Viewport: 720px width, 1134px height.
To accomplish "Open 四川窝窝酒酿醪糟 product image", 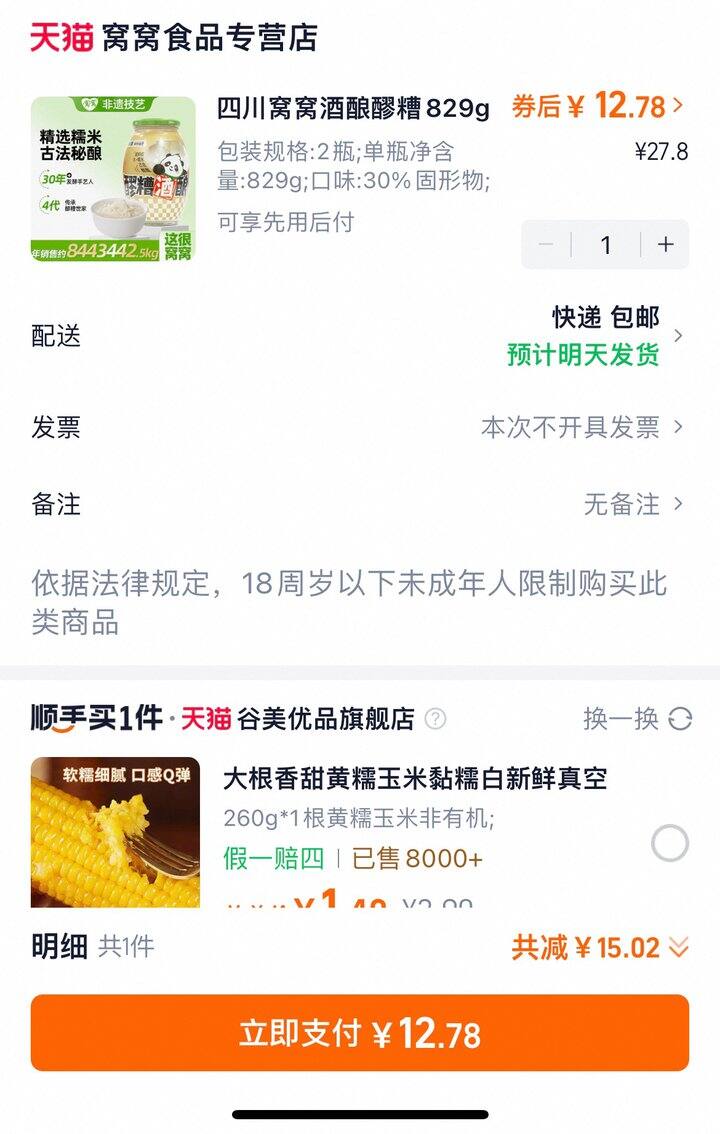I will pos(113,180).
